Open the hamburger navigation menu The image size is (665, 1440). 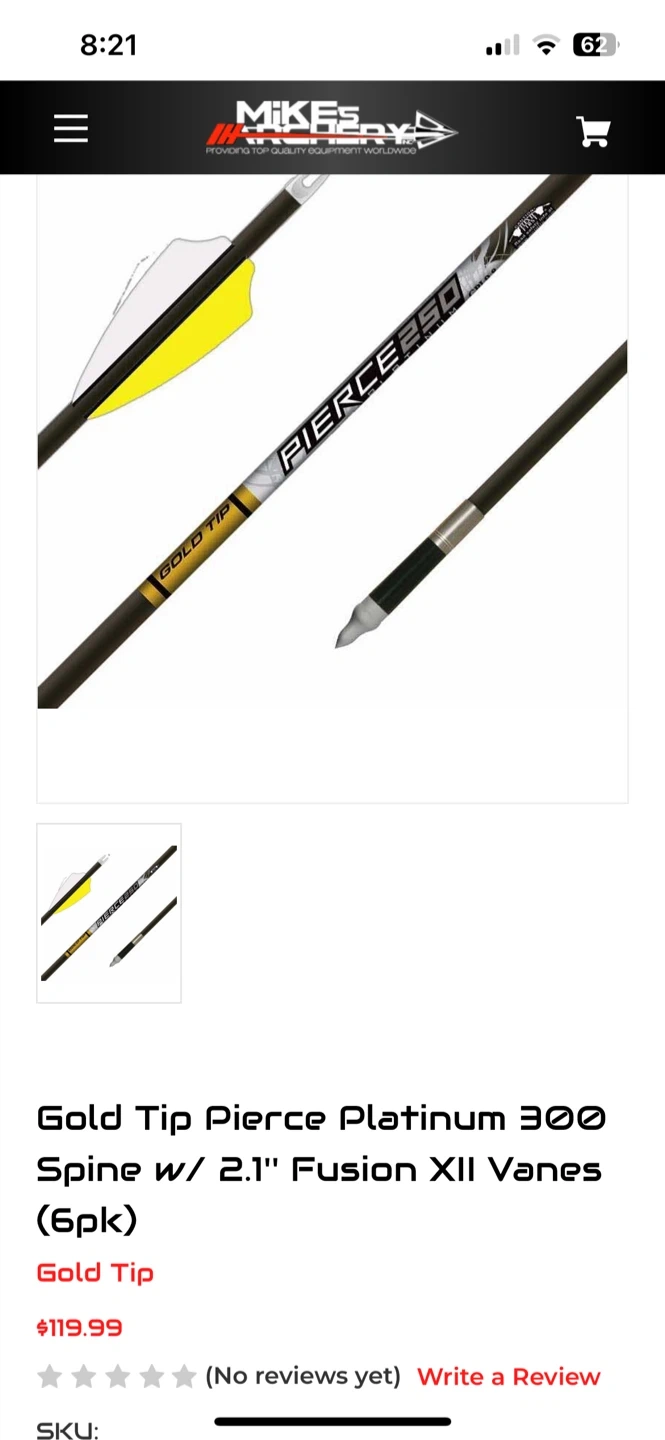click(70, 129)
